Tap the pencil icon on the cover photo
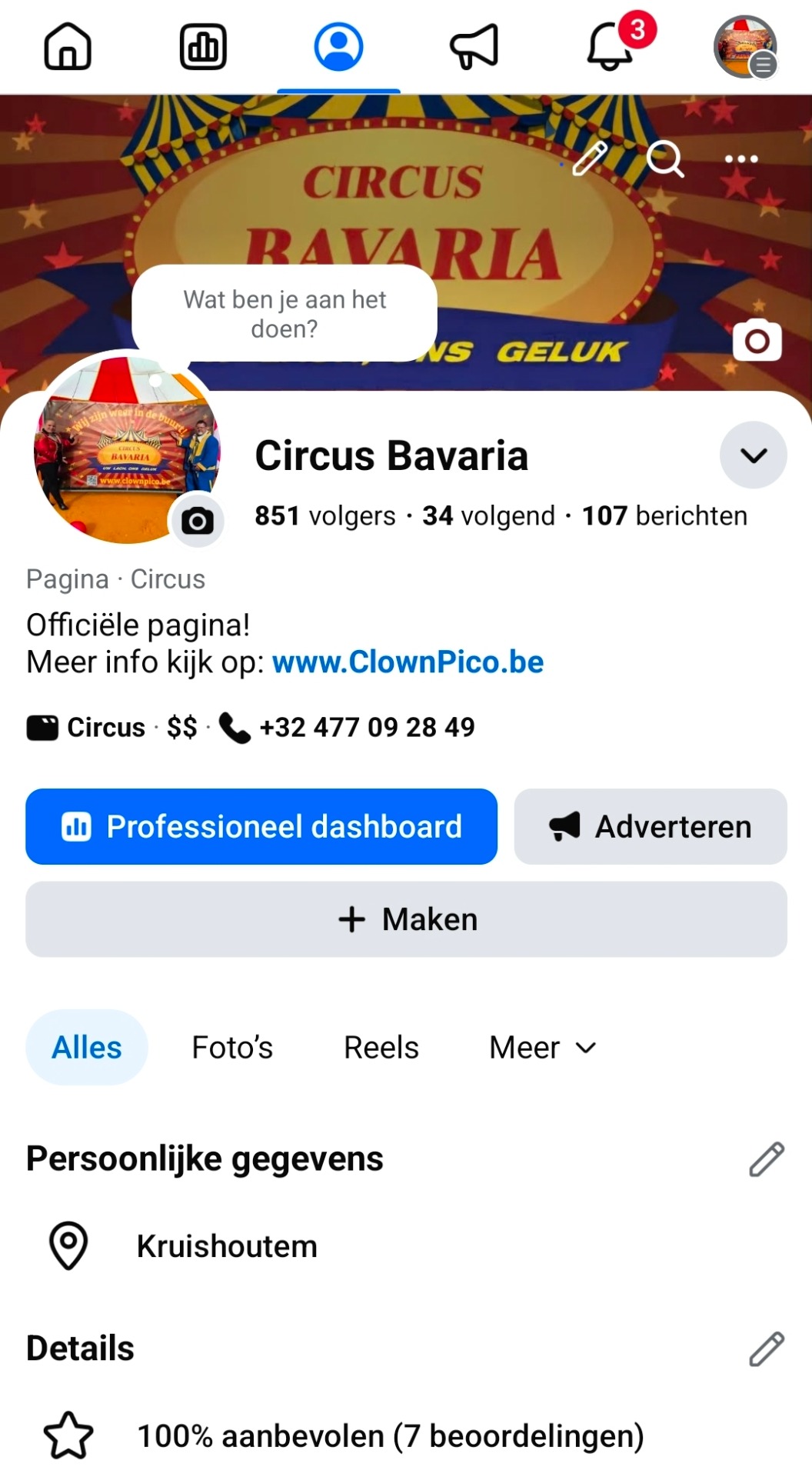This screenshot has height=1477, width=812. click(x=590, y=159)
